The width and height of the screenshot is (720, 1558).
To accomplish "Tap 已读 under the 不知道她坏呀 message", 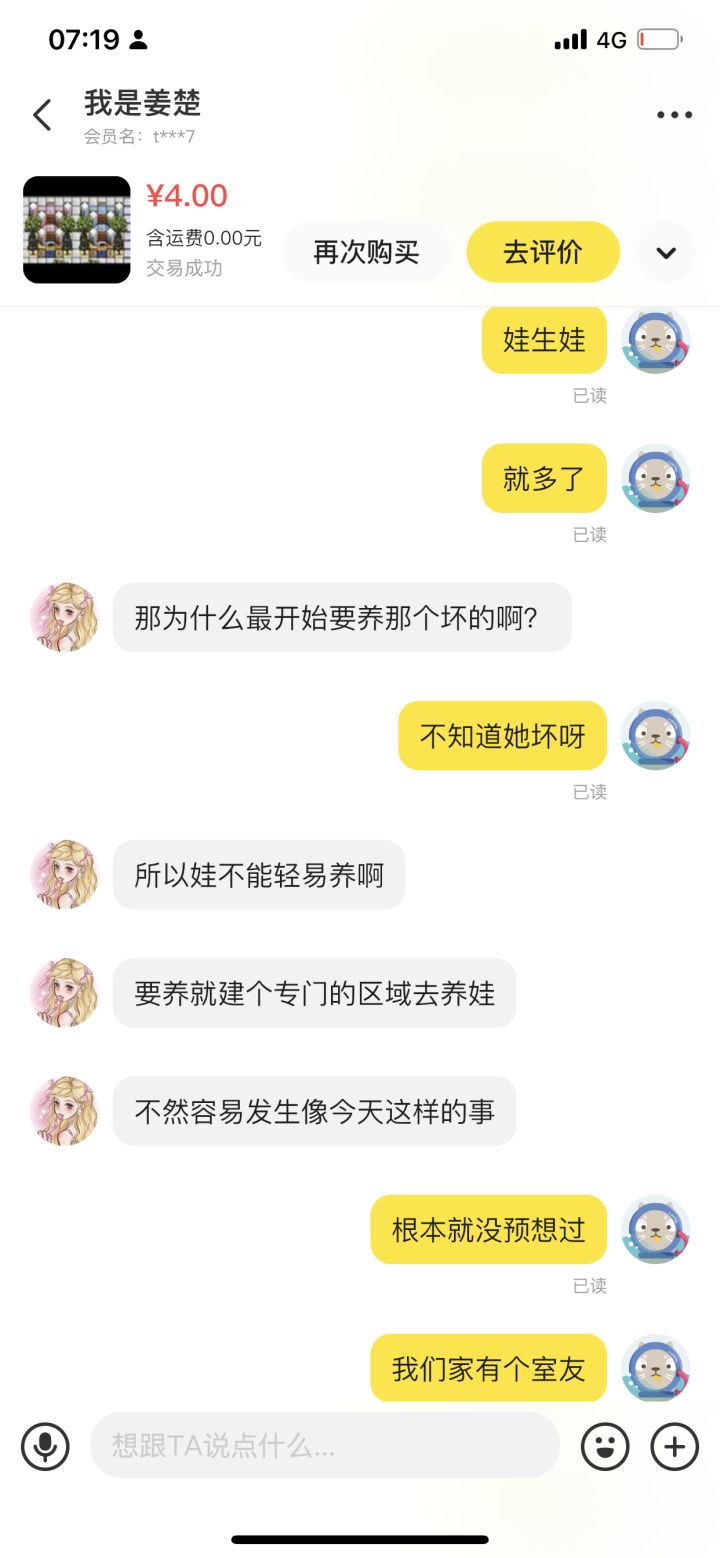I will click(590, 792).
